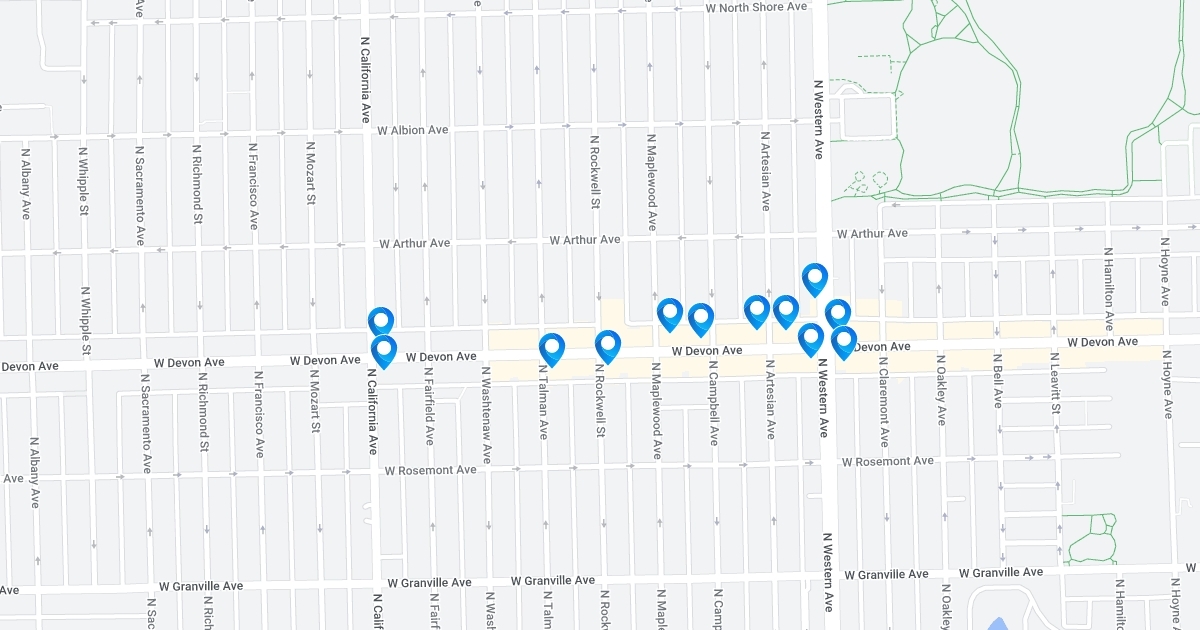The width and height of the screenshot is (1200, 630).
Task: Select the pin above N Rockwell St on Devon
Action: click(x=608, y=345)
